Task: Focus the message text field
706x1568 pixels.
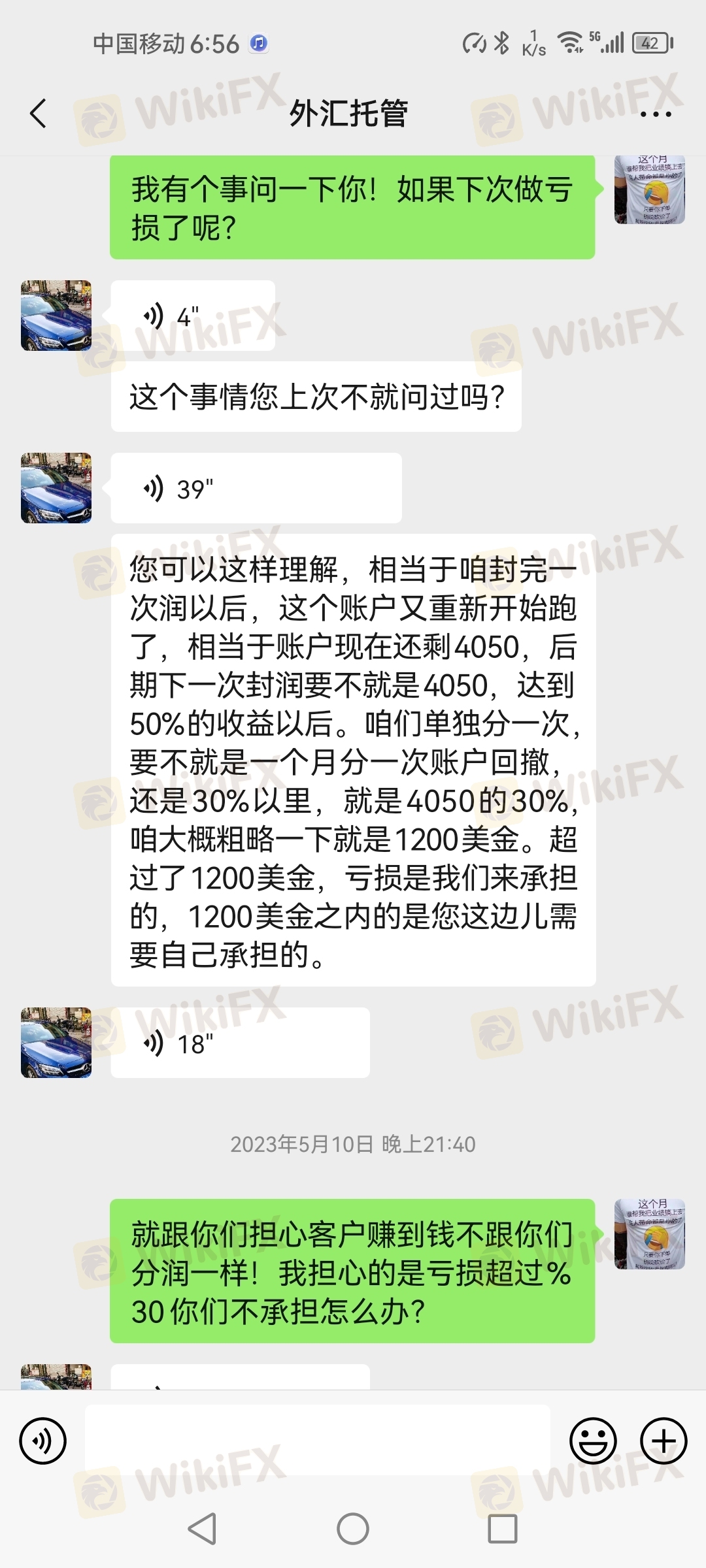Action: (x=318, y=1440)
